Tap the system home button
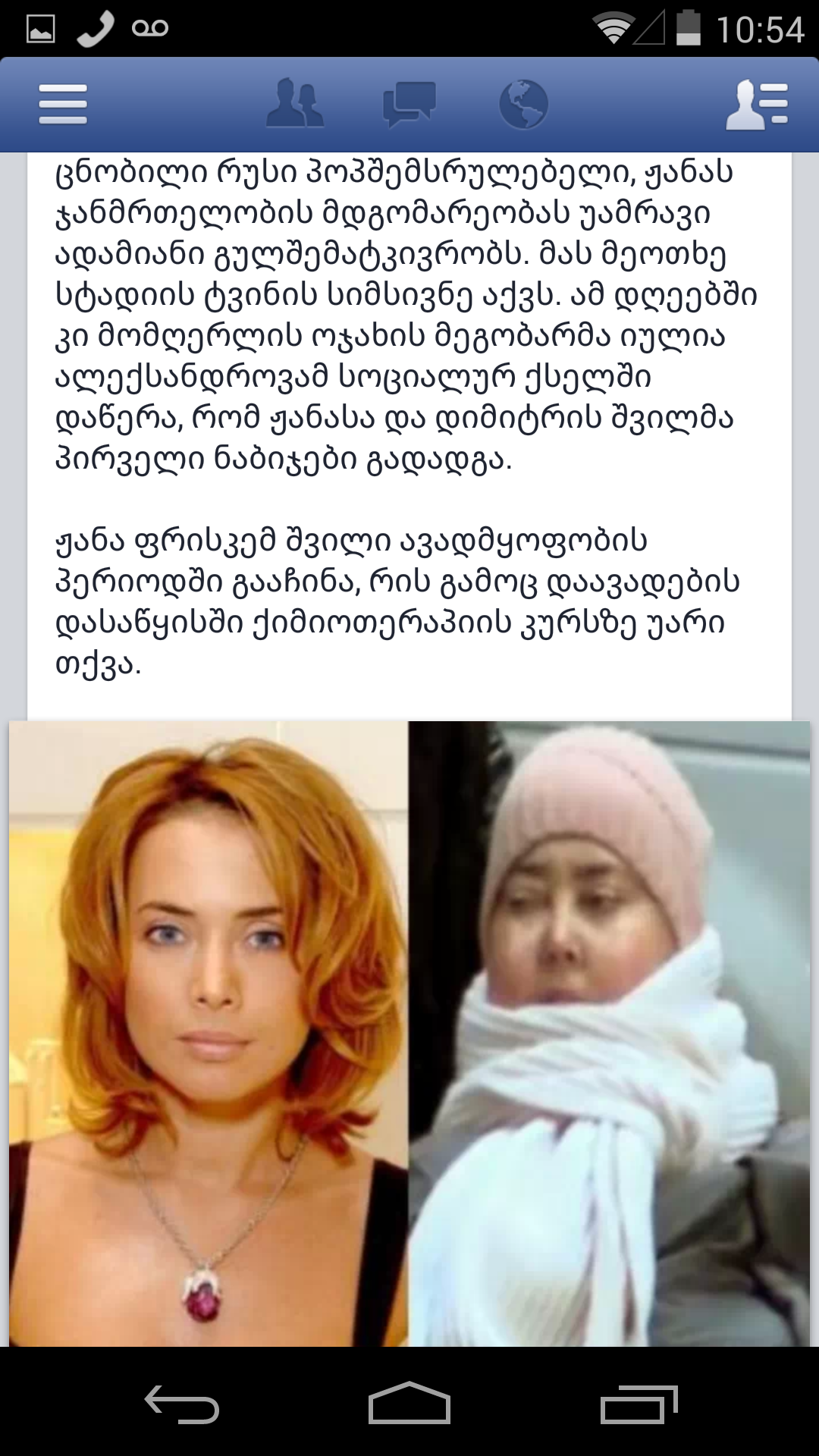 pyautogui.click(x=409, y=1404)
